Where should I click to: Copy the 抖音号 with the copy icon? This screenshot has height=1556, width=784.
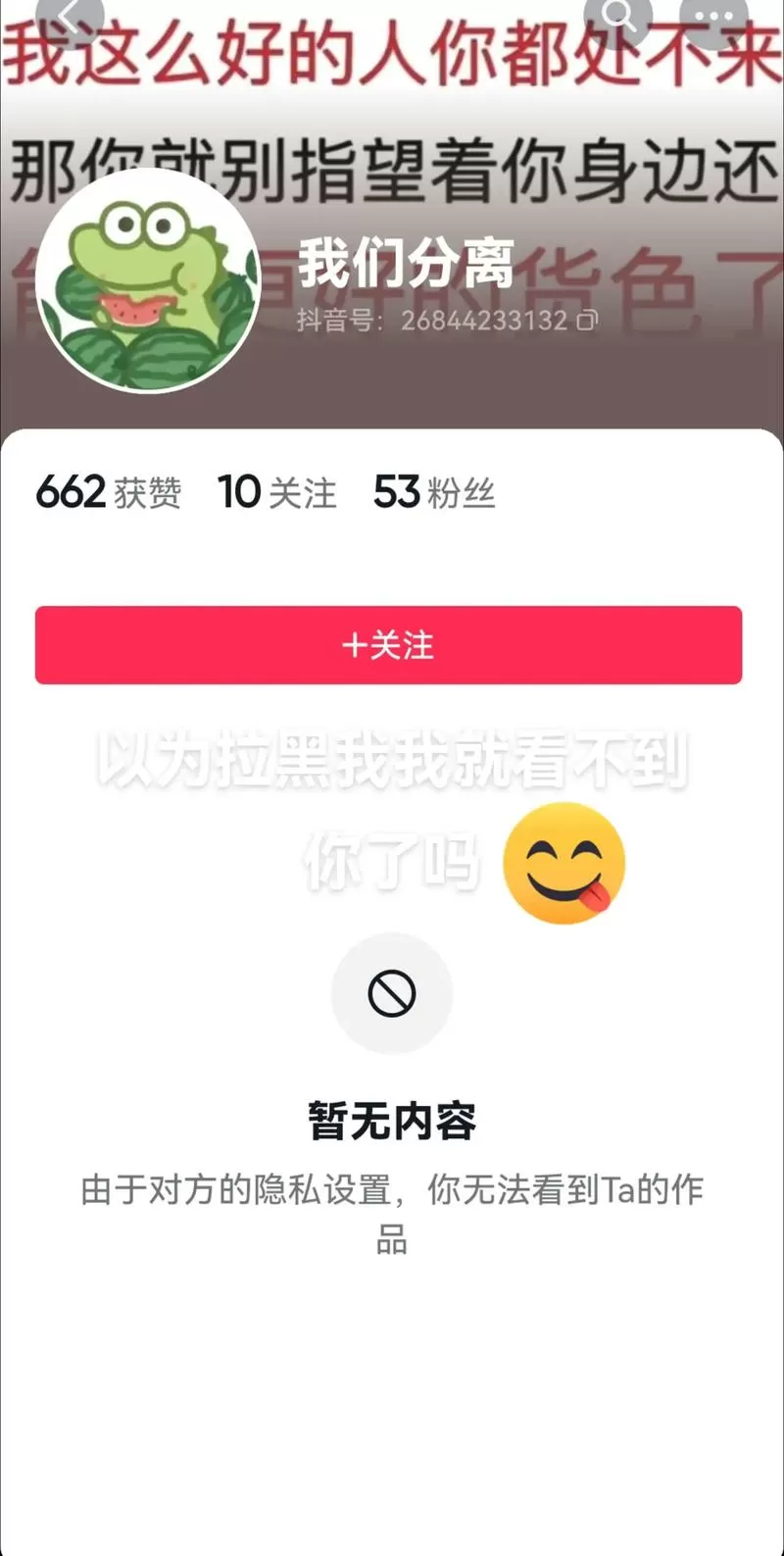[588, 319]
